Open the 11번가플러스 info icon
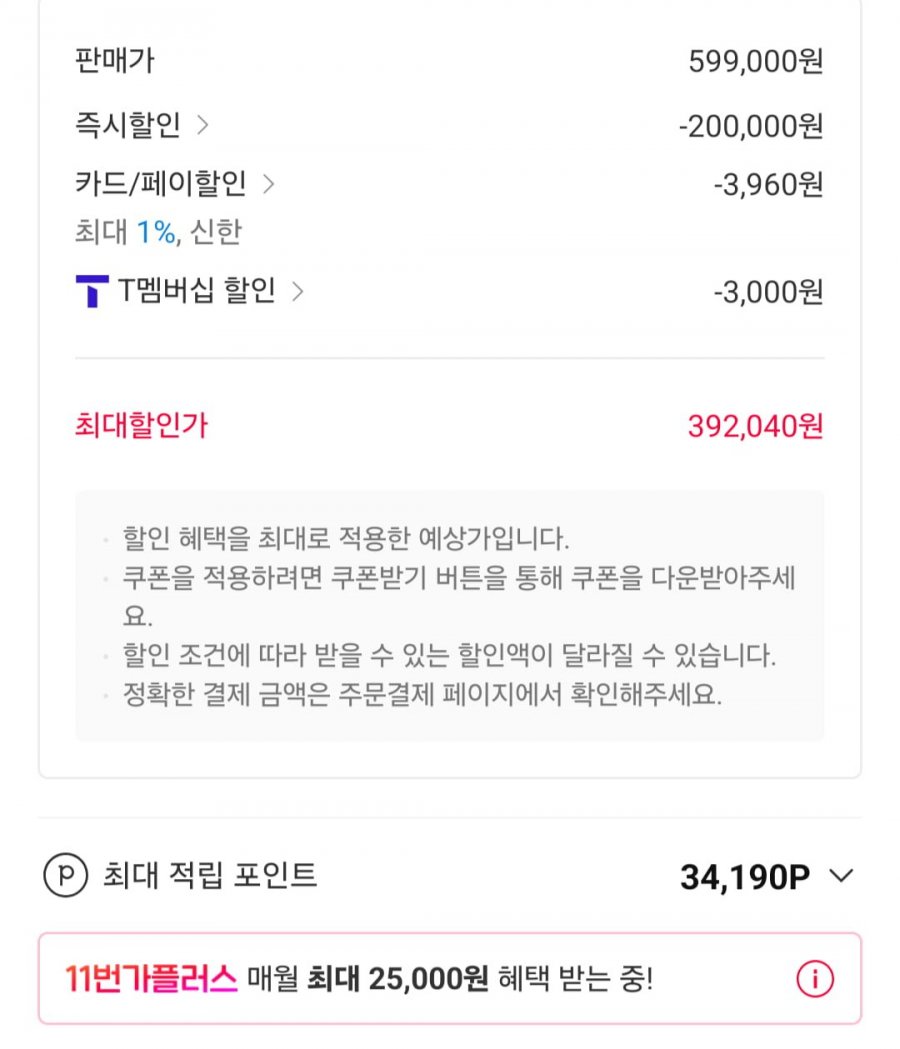Screen dimensions: 900x1049 click(x=814, y=979)
